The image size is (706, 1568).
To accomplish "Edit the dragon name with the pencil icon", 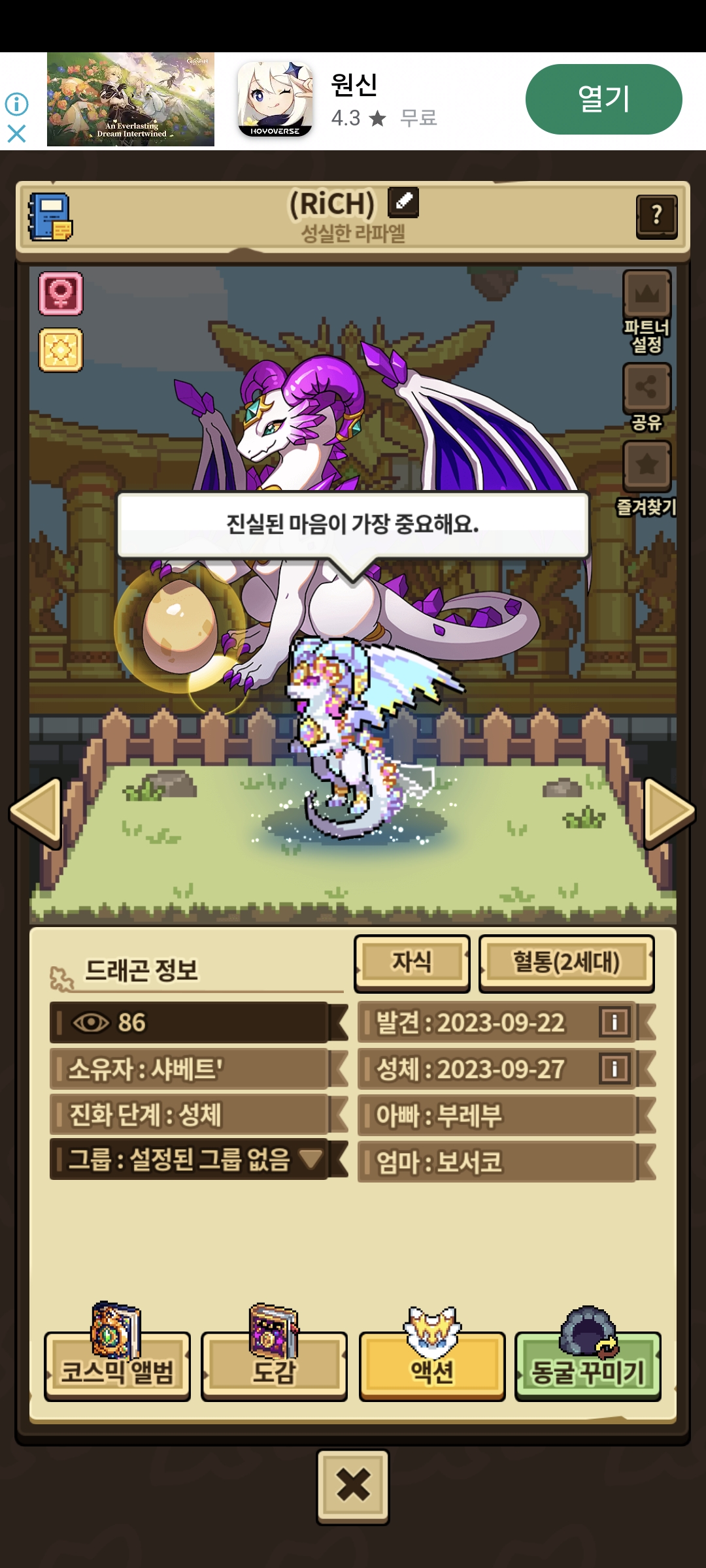I will (403, 202).
